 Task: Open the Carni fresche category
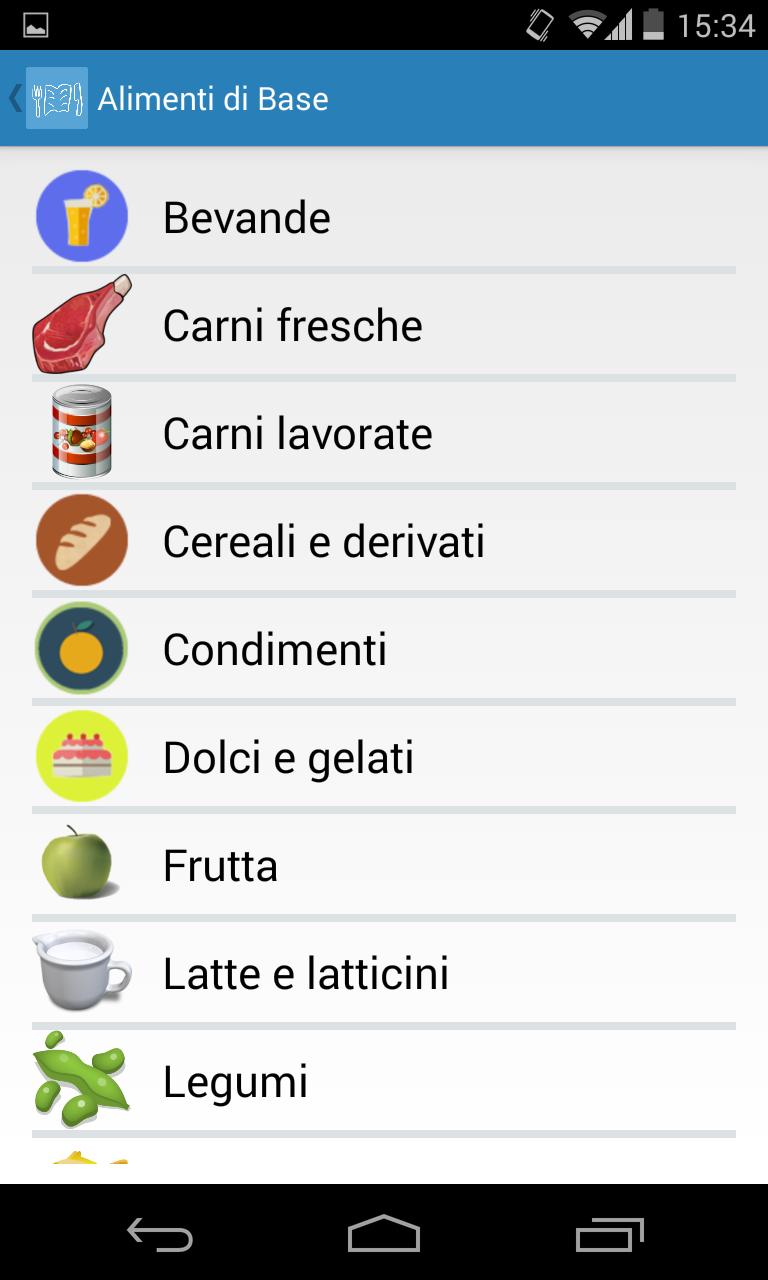click(384, 324)
